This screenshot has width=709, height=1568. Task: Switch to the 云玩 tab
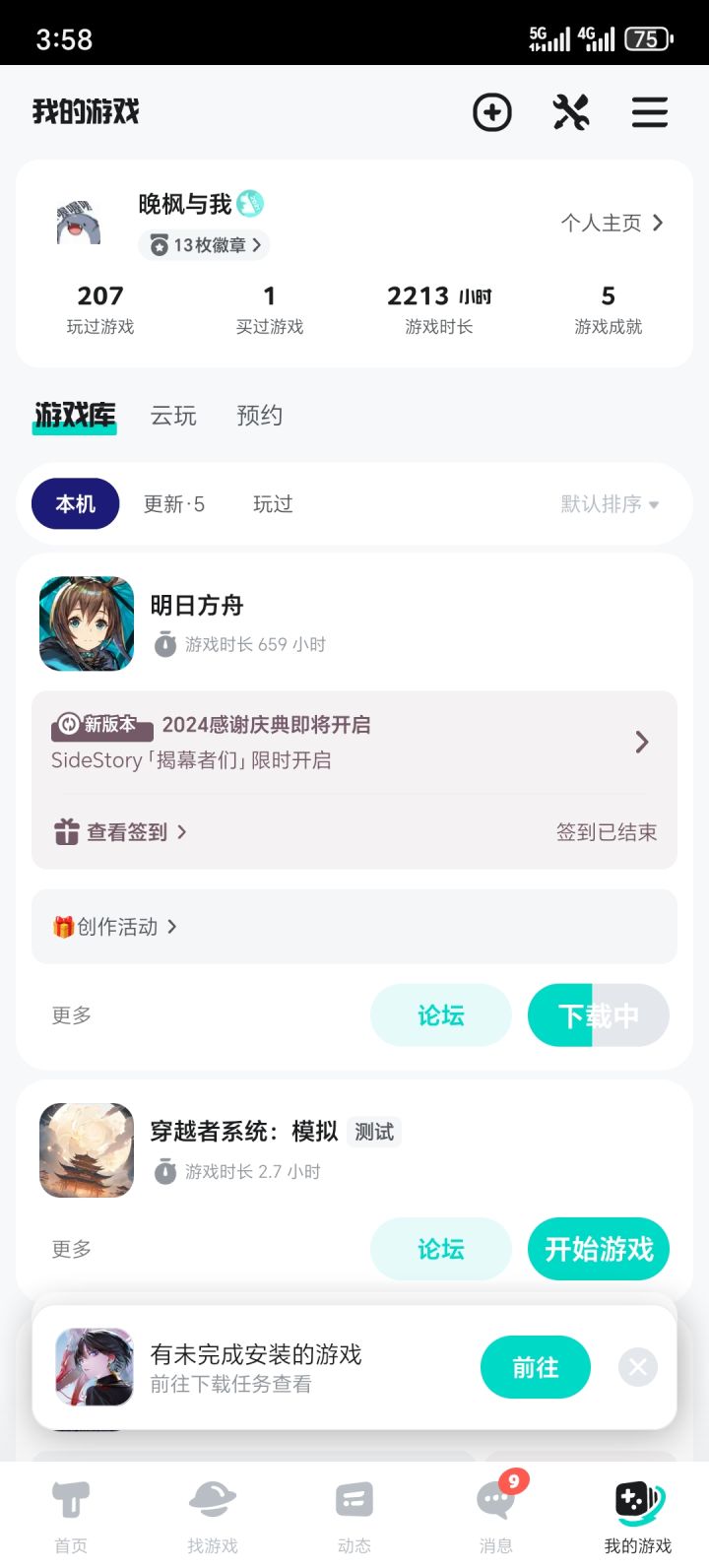(x=173, y=415)
